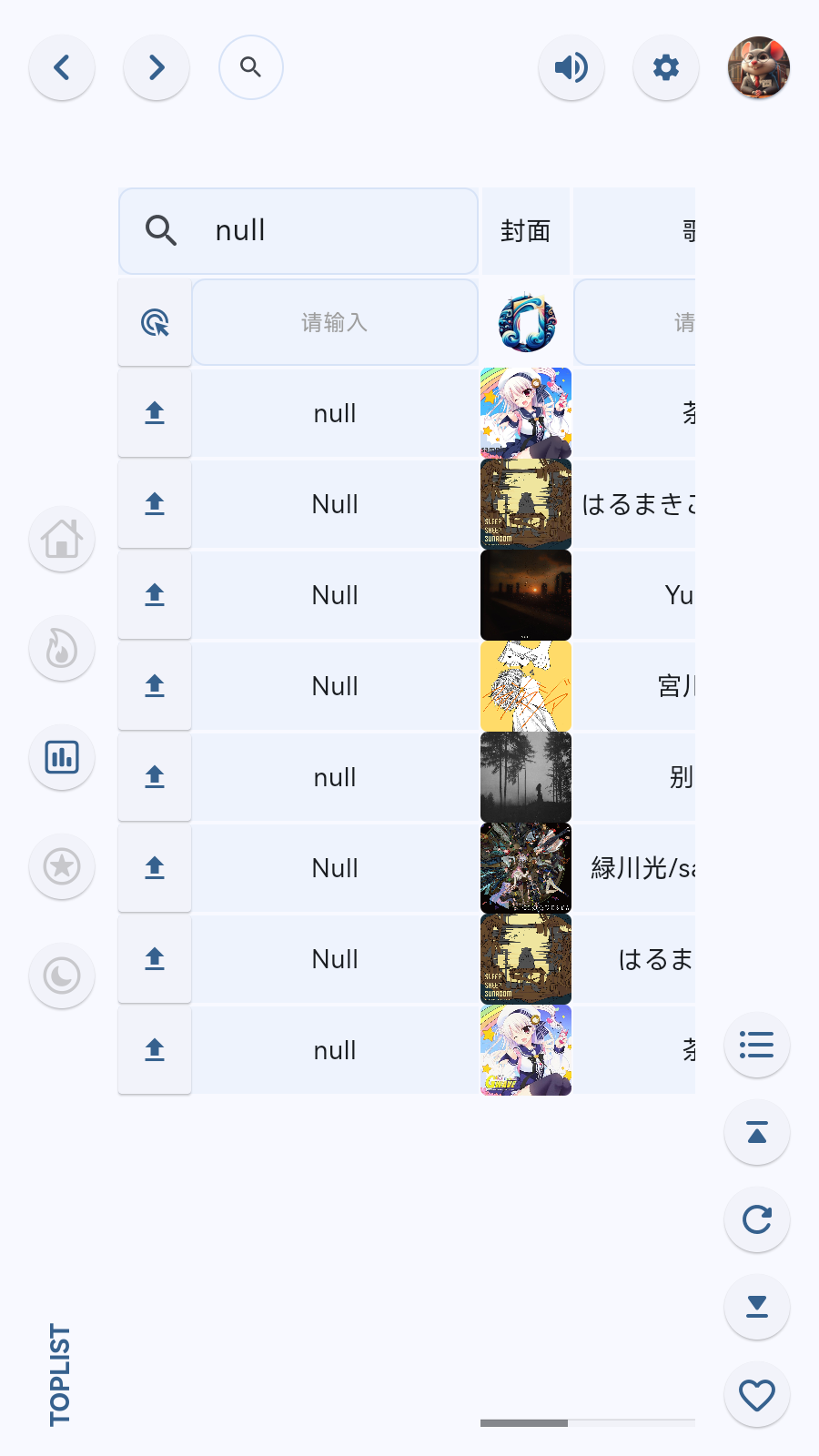Go forward with the right arrow
Viewport: 819px width, 1456px height.
click(x=157, y=67)
